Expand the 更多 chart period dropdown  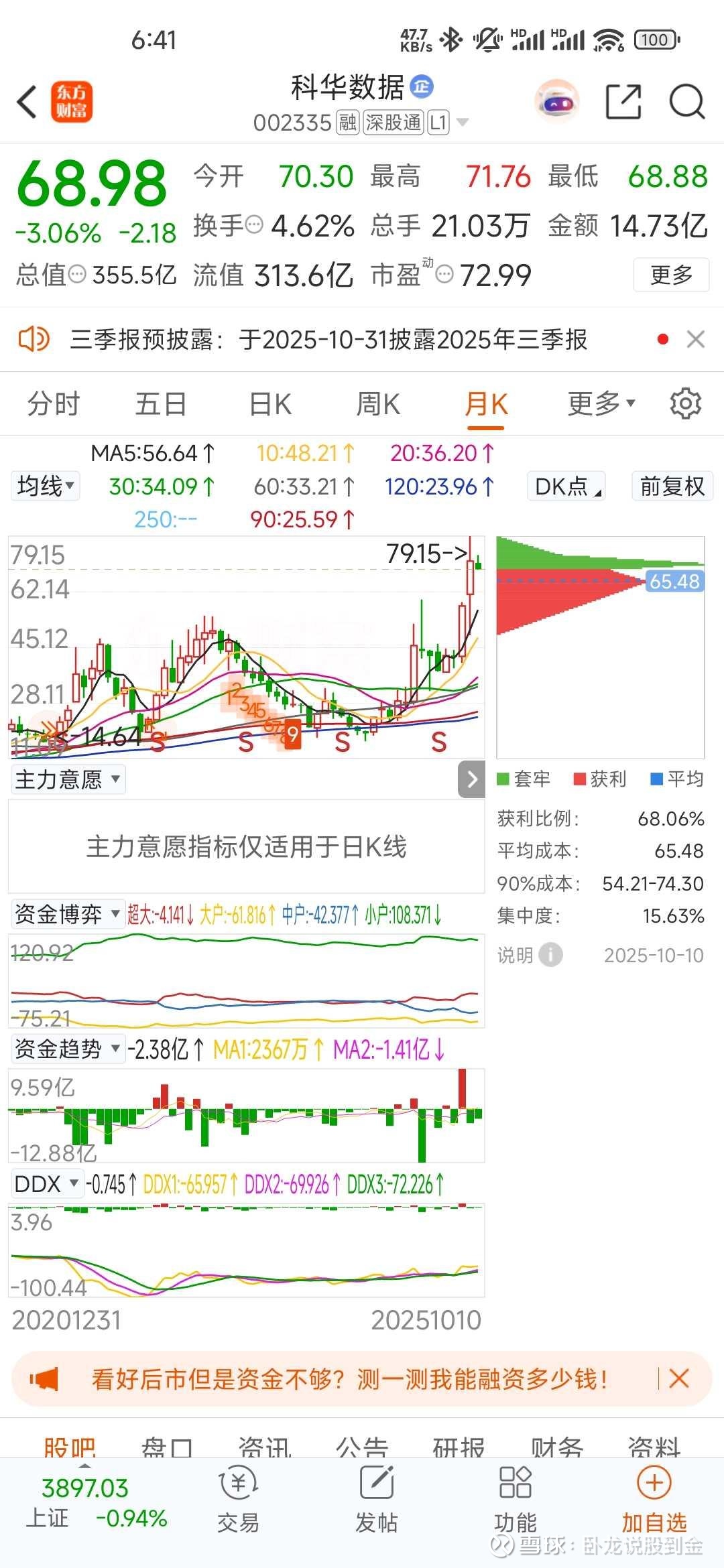click(601, 404)
